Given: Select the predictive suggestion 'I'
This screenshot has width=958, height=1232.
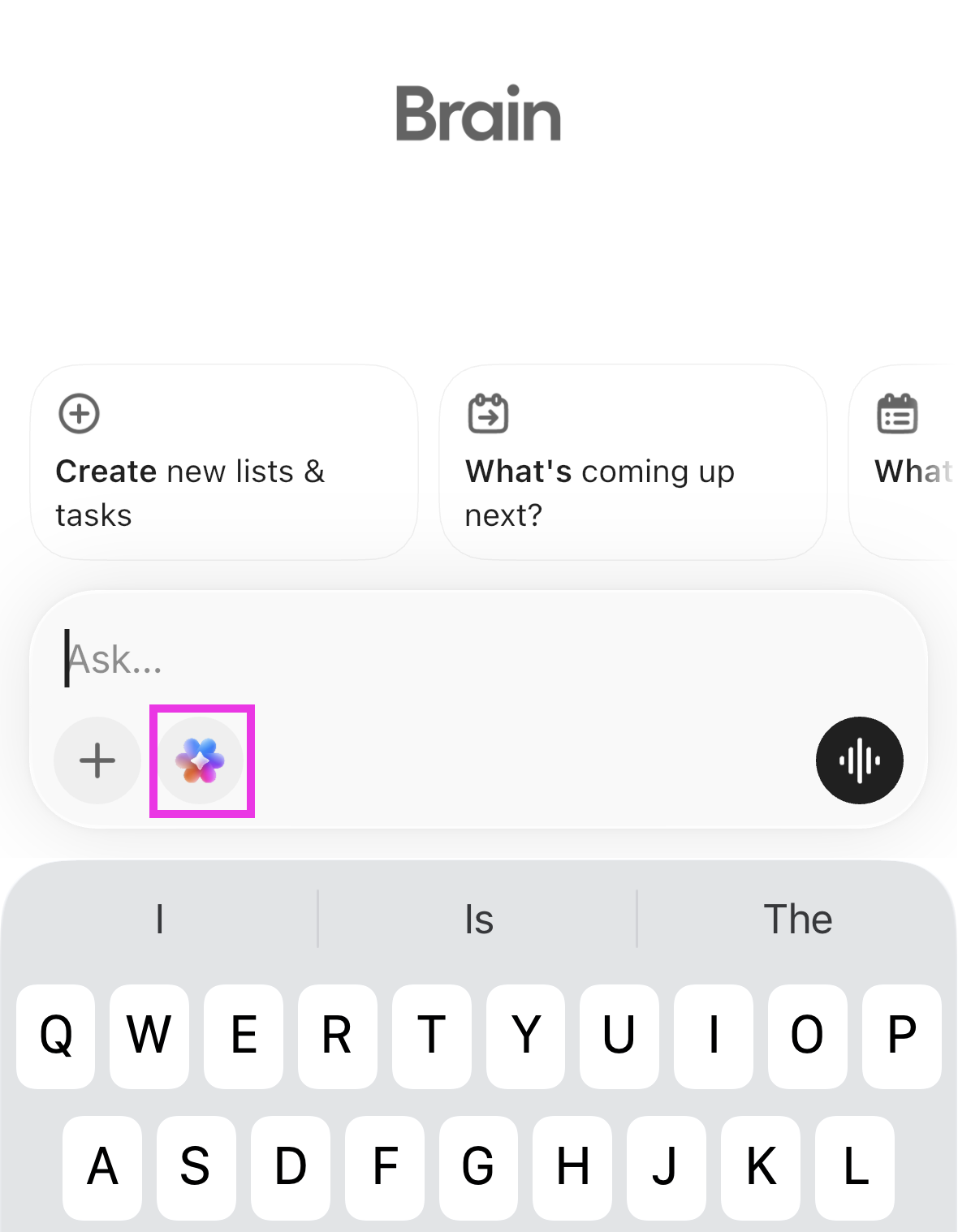Looking at the screenshot, I should (x=159, y=918).
